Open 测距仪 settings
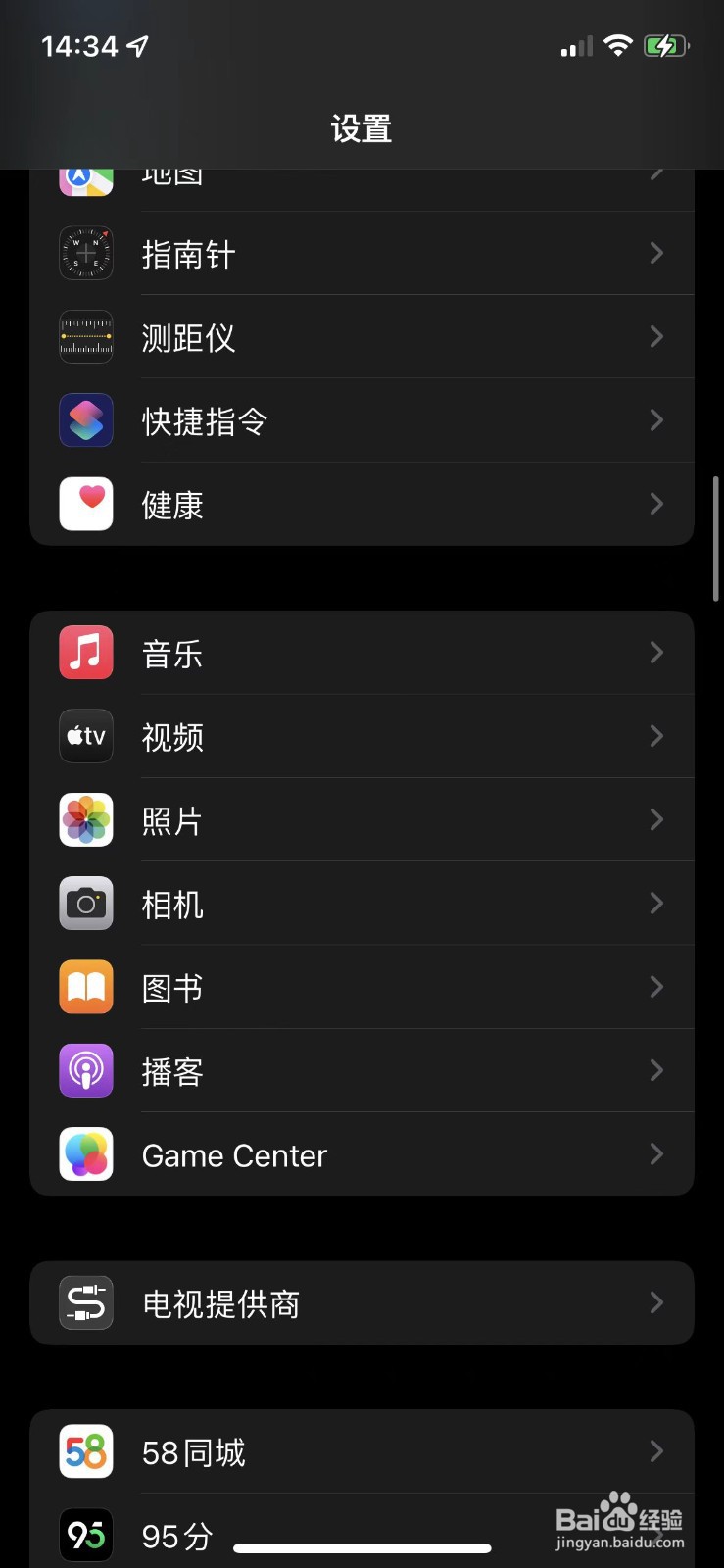Viewport: 724px width, 1568px height. [362, 337]
